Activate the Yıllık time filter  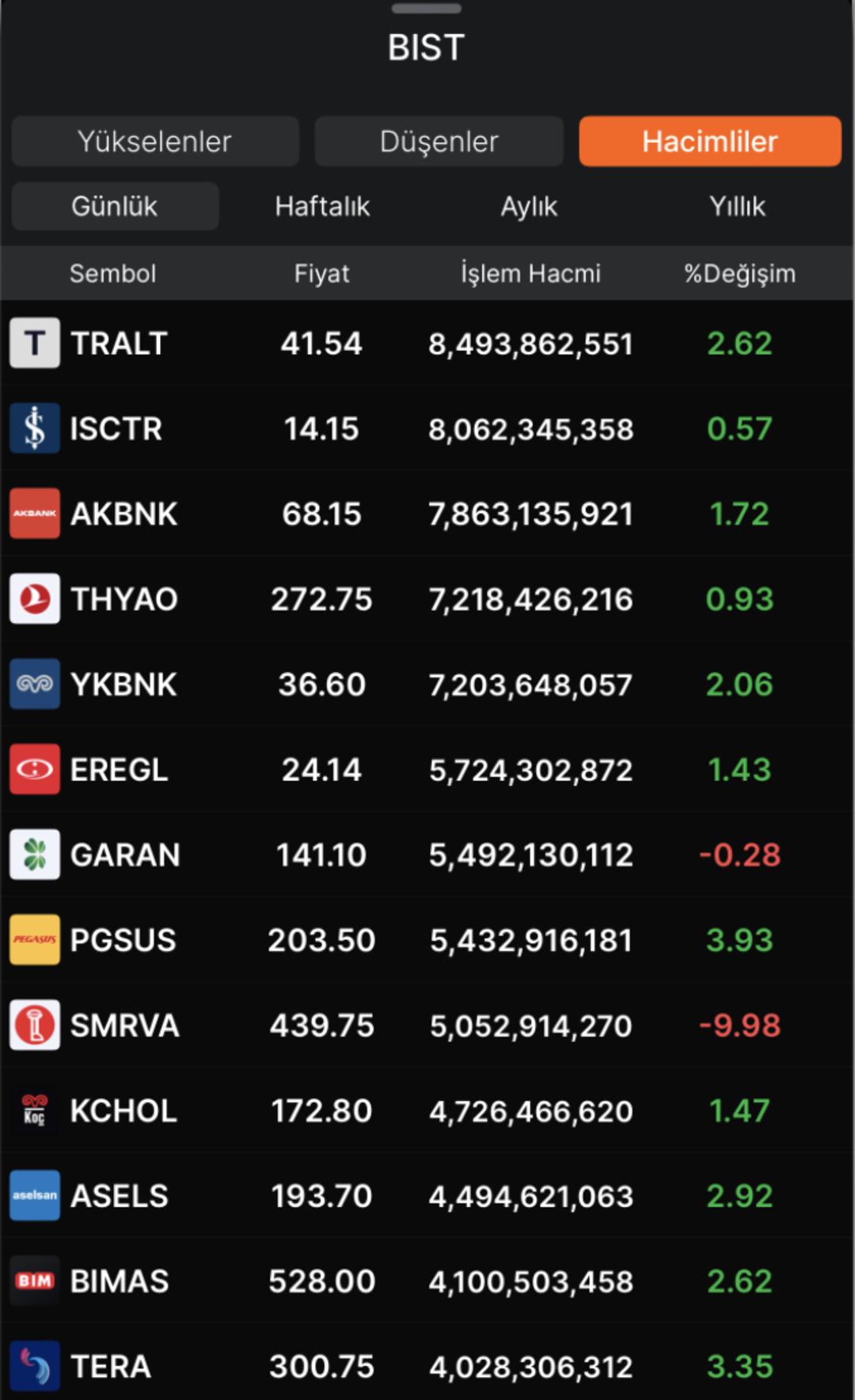[x=738, y=206]
